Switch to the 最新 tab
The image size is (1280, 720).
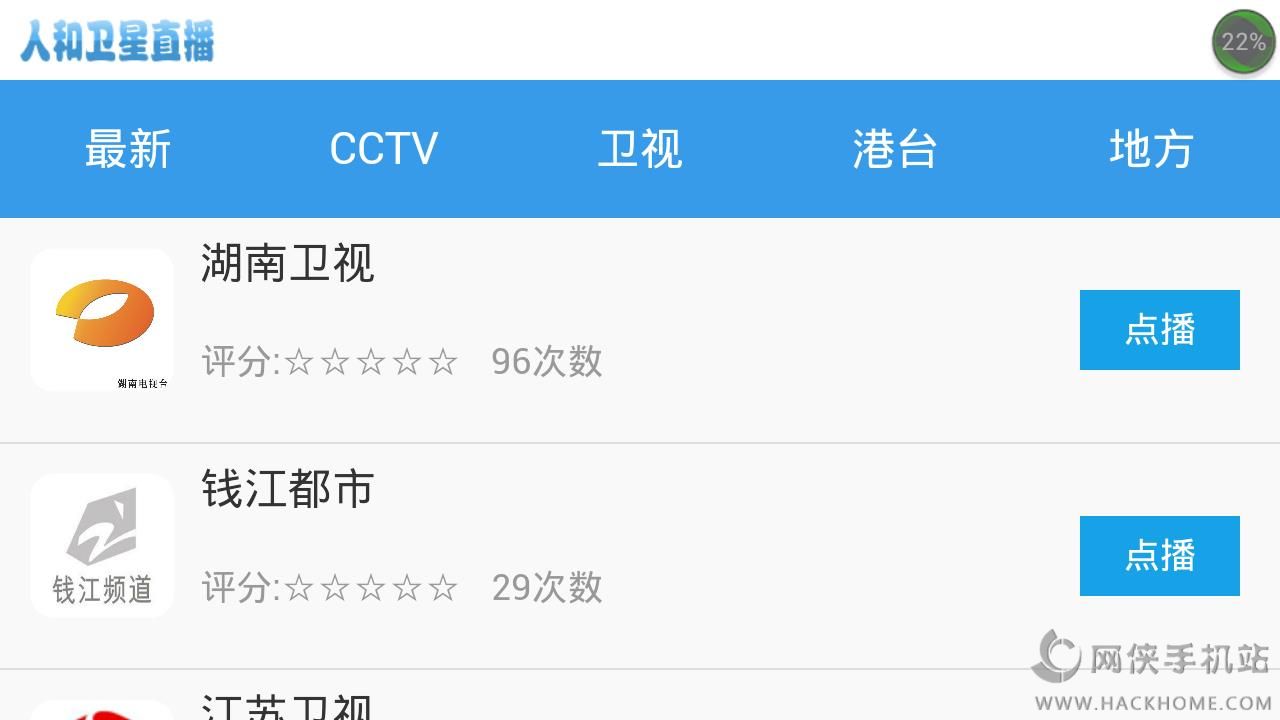128,149
